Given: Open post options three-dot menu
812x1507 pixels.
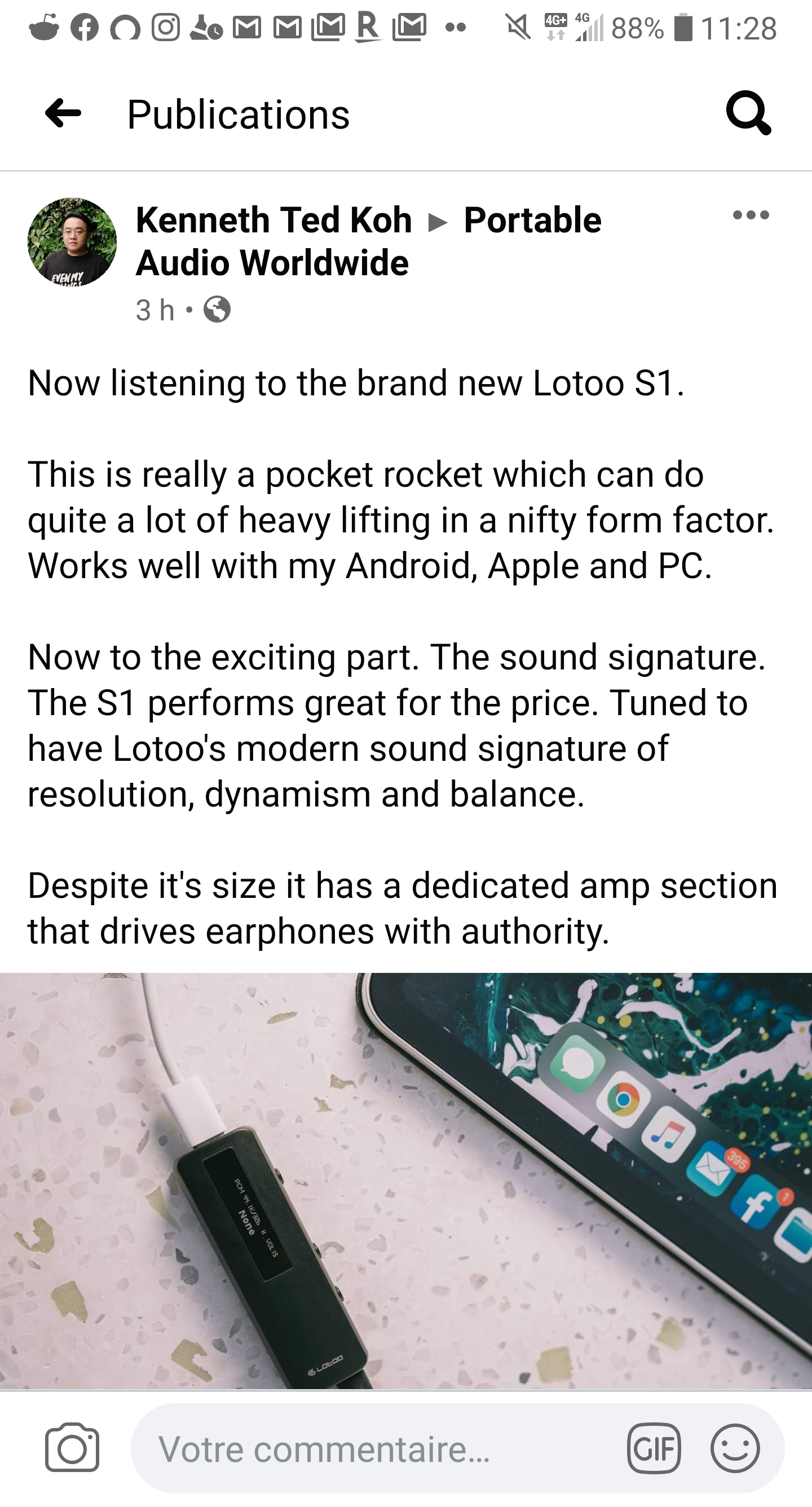Looking at the screenshot, I should point(751,215).
